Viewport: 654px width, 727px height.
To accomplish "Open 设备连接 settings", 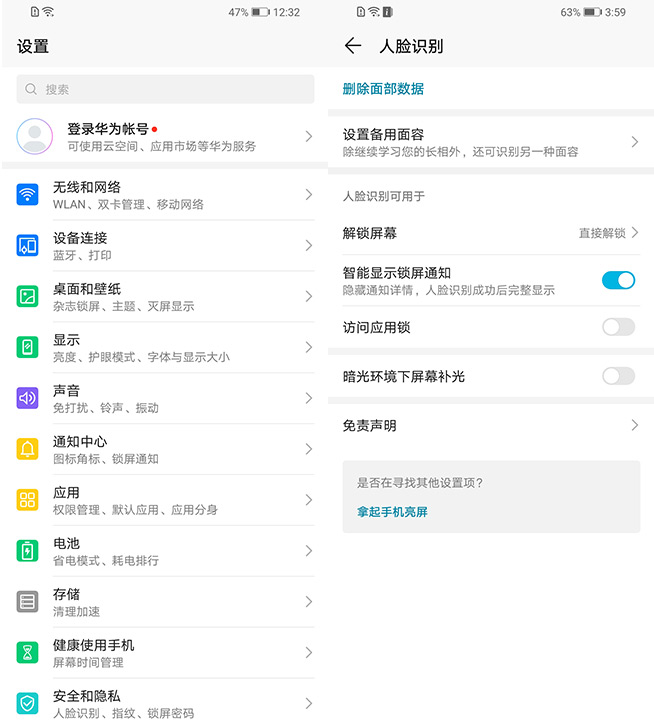I will point(165,246).
